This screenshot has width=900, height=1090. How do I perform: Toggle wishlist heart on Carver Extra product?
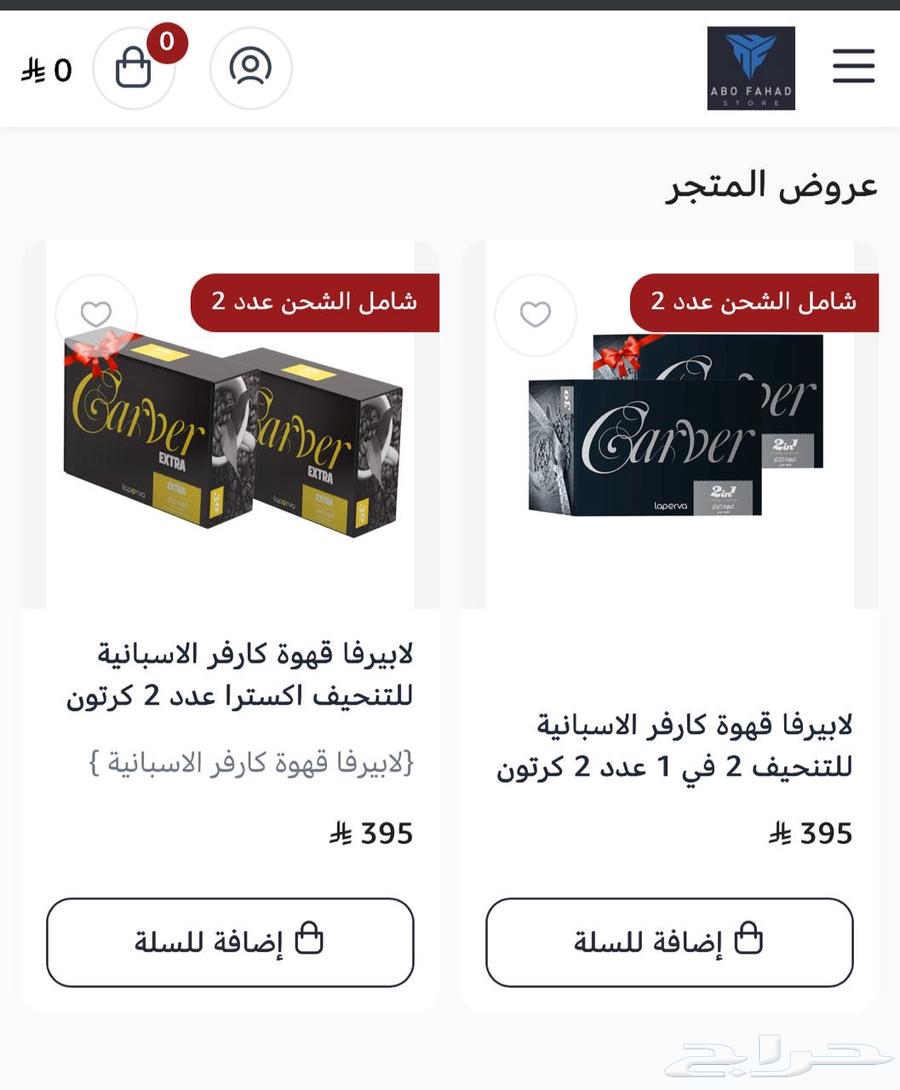click(x=95, y=315)
